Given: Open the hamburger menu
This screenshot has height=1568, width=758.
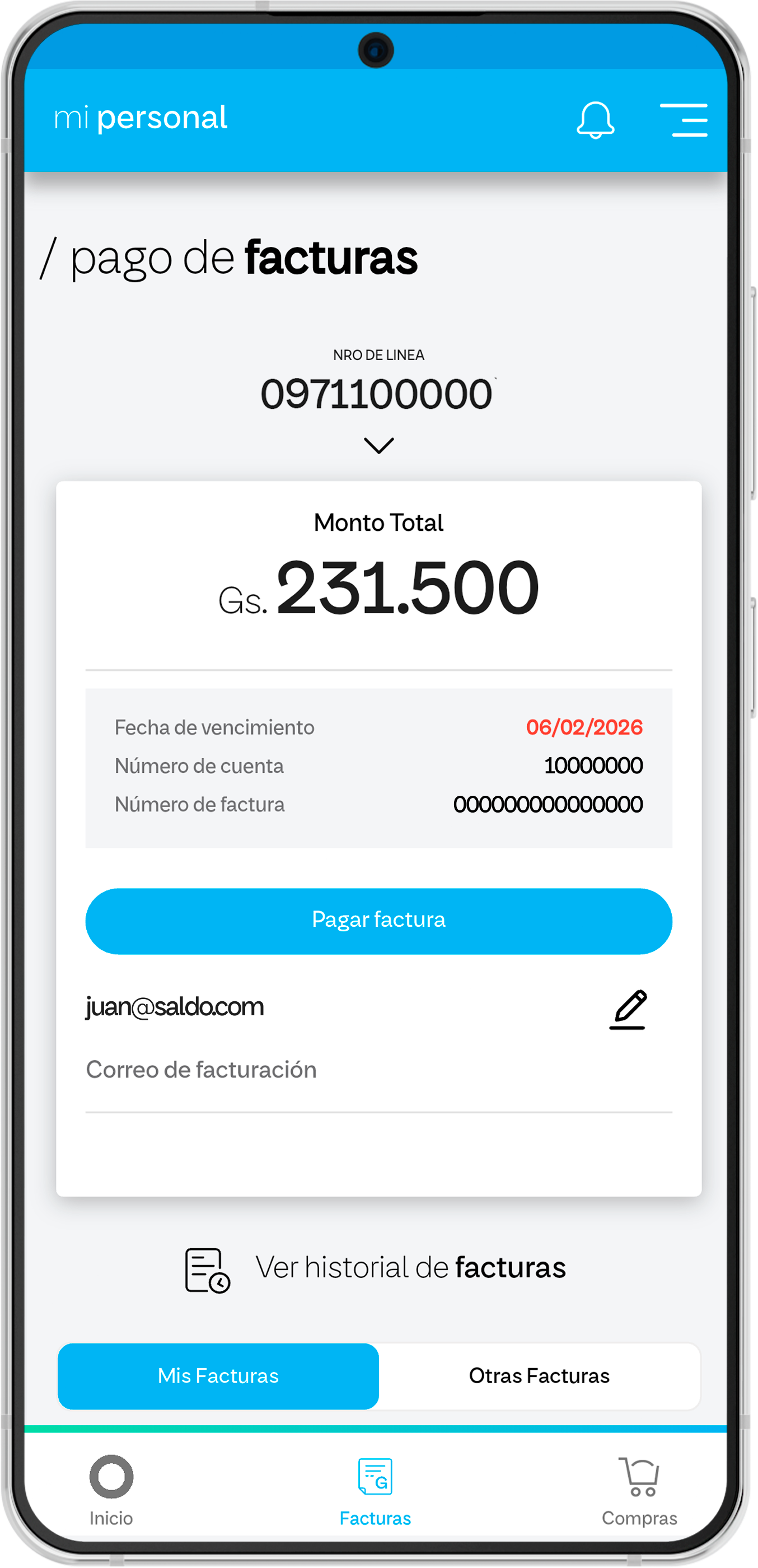Looking at the screenshot, I should click(684, 120).
